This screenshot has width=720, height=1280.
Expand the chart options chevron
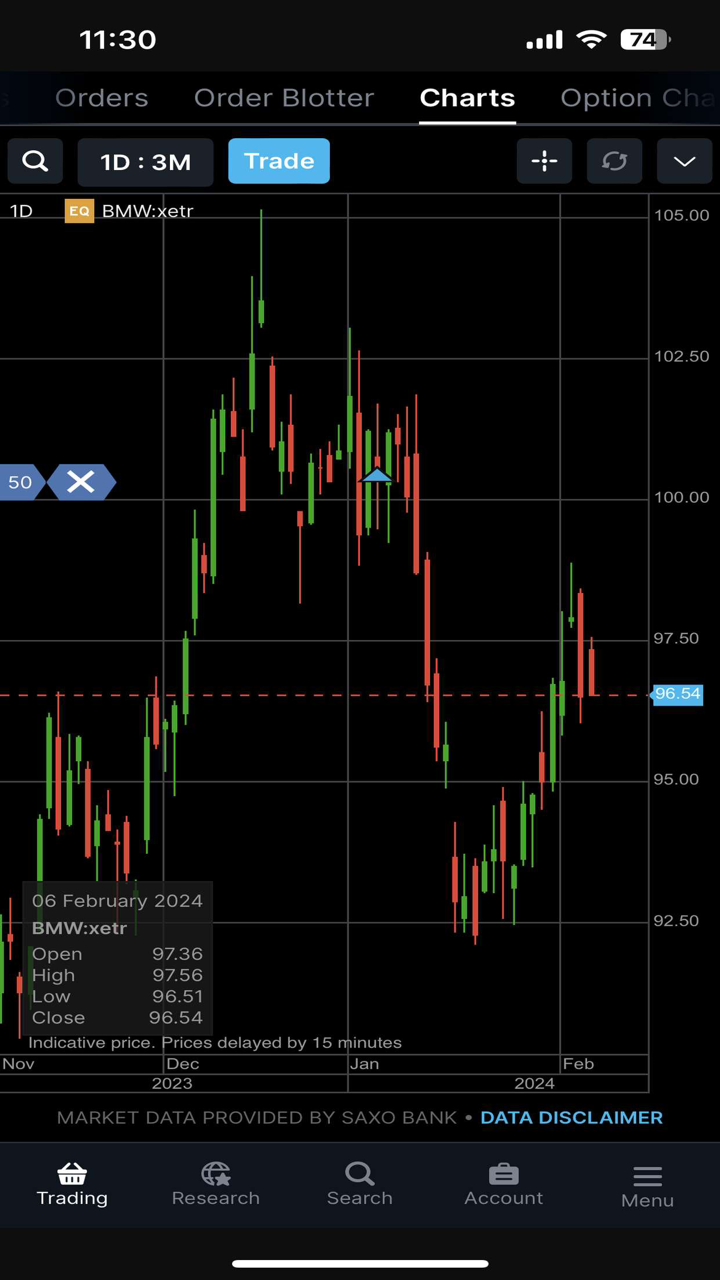pos(684,161)
